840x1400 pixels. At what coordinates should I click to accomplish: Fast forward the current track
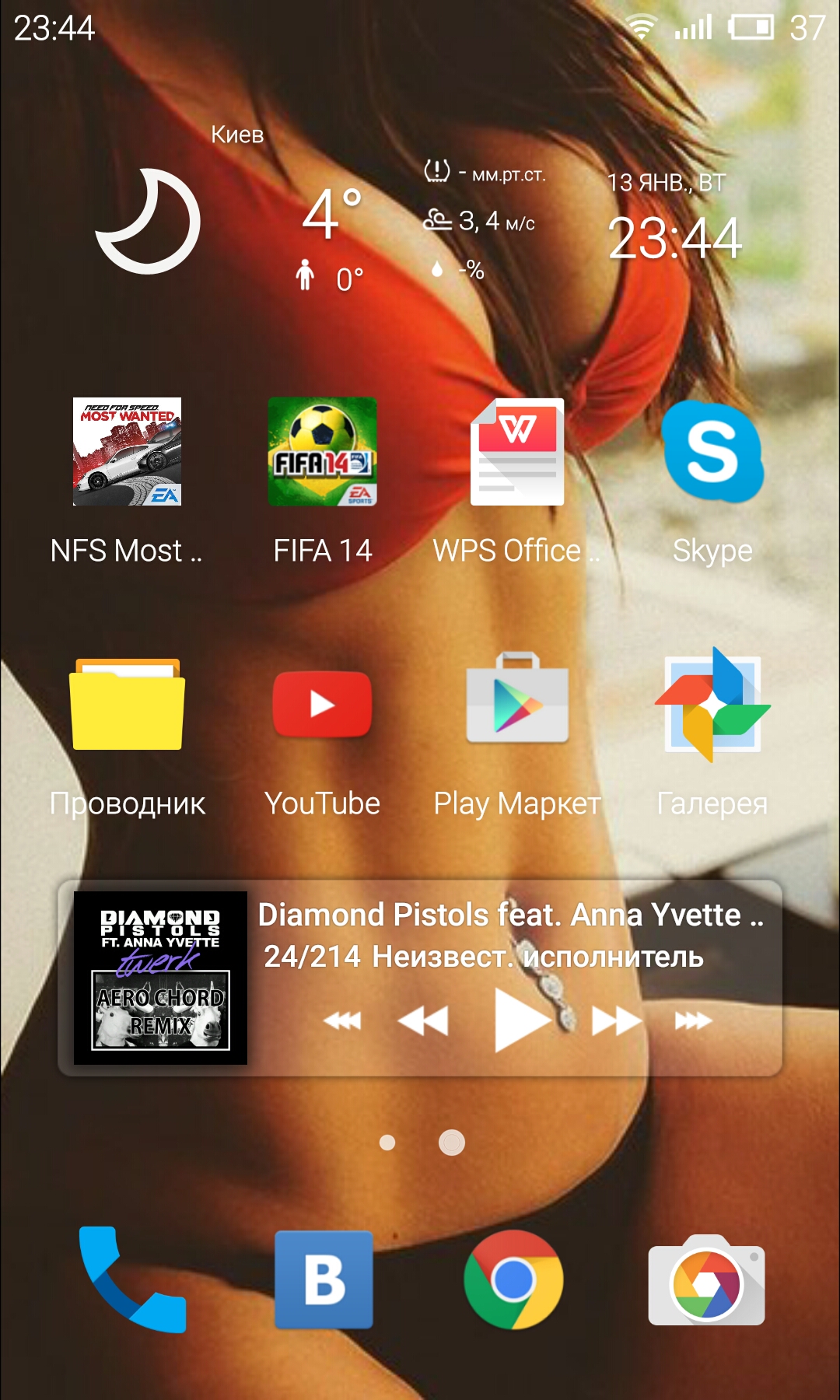click(617, 1020)
